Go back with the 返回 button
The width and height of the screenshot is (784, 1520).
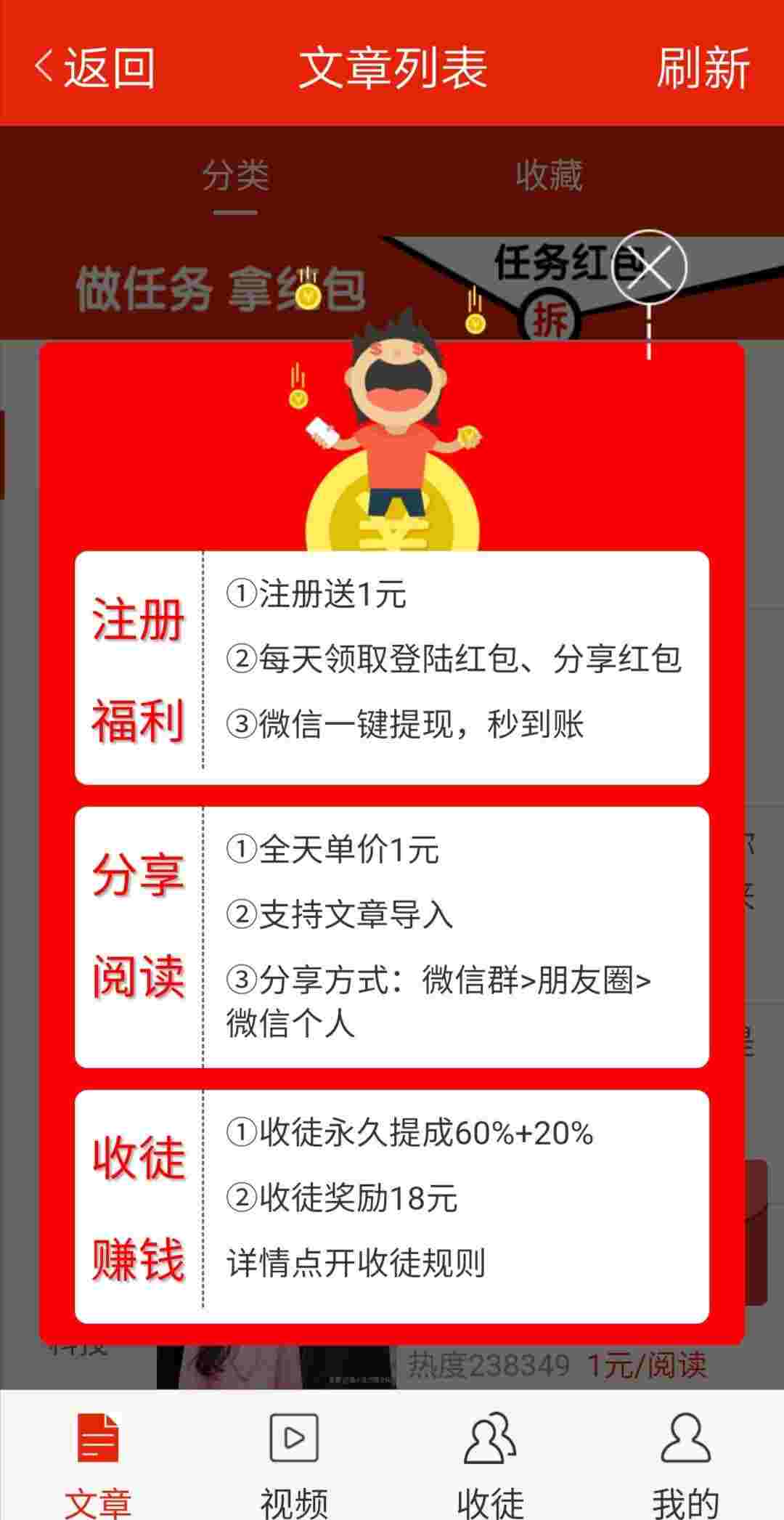pyautogui.click(x=94, y=68)
